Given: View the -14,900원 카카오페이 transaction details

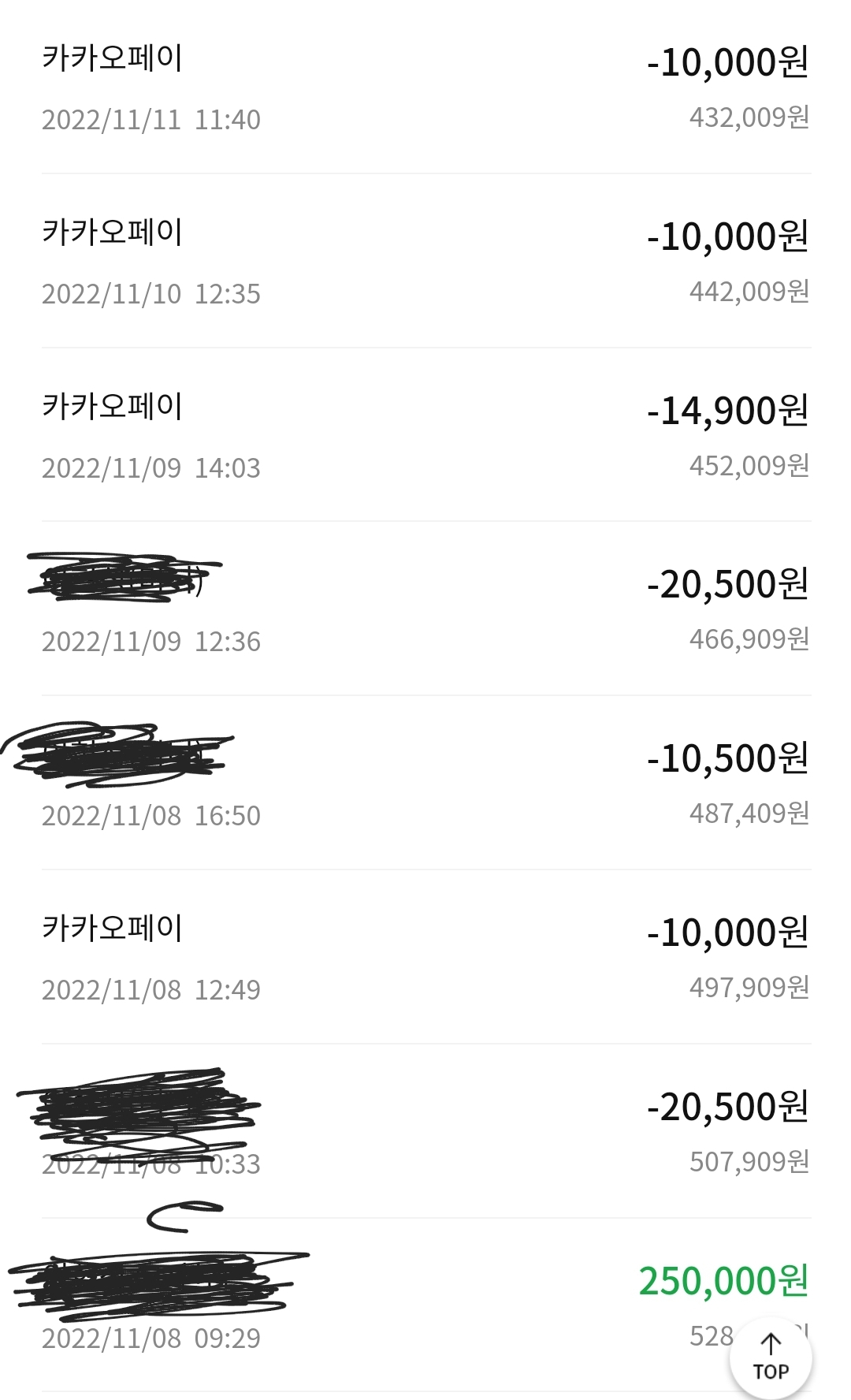Looking at the screenshot, I should coord(425,435).
